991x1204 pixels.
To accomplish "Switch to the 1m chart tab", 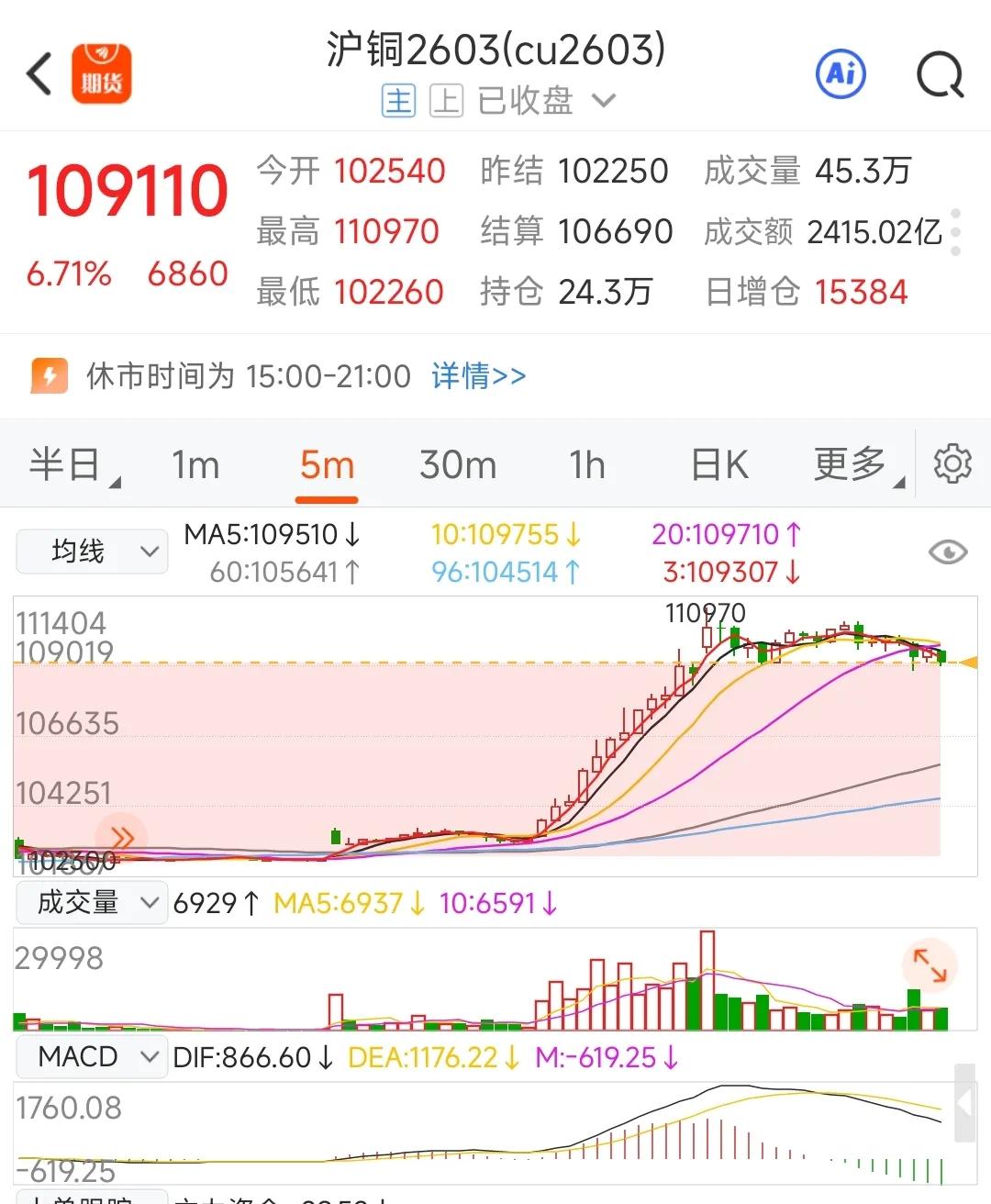I will [195, 465].
